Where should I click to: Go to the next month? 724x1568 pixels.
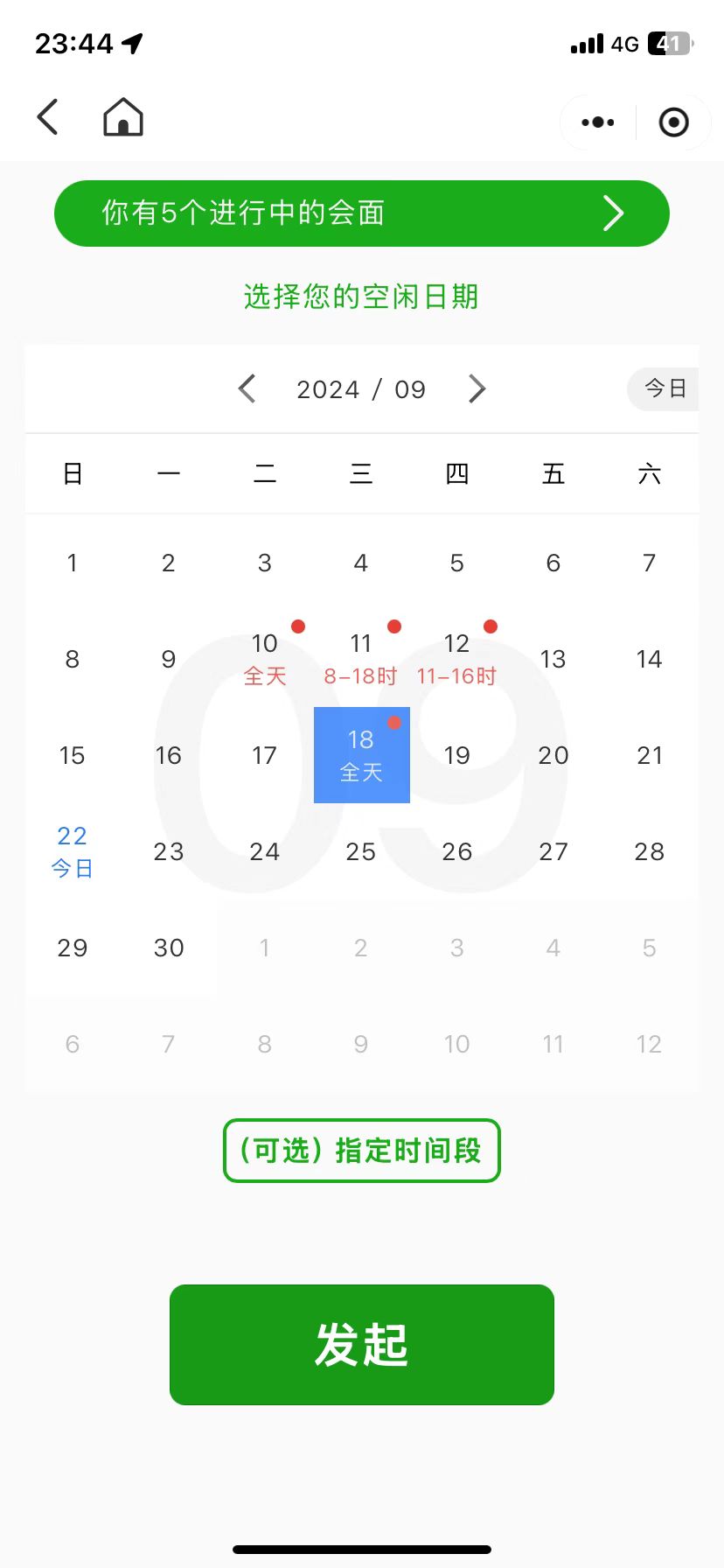(477, 388)
